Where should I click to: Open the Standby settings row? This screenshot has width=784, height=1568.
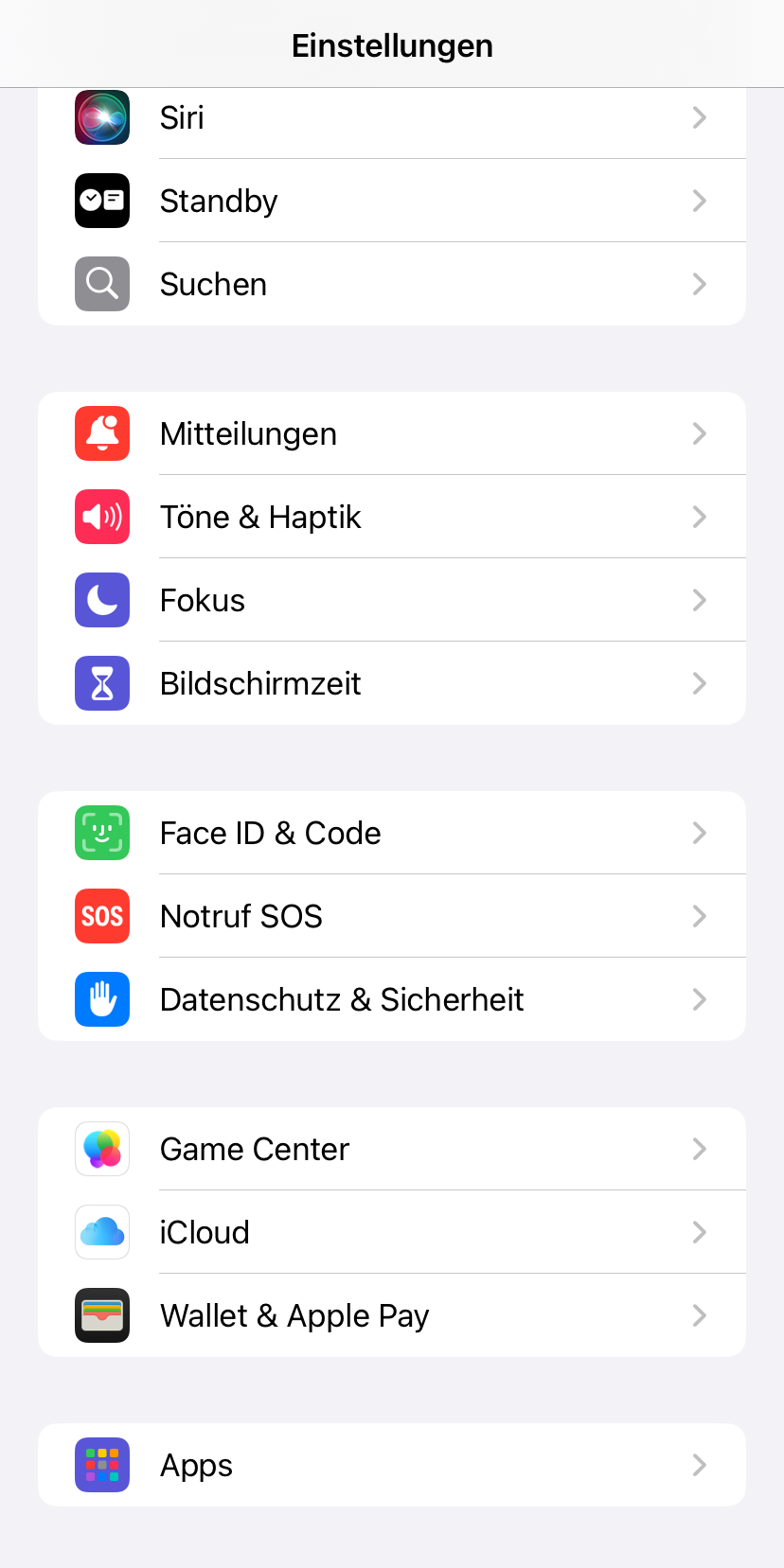(x=391, y=201)
